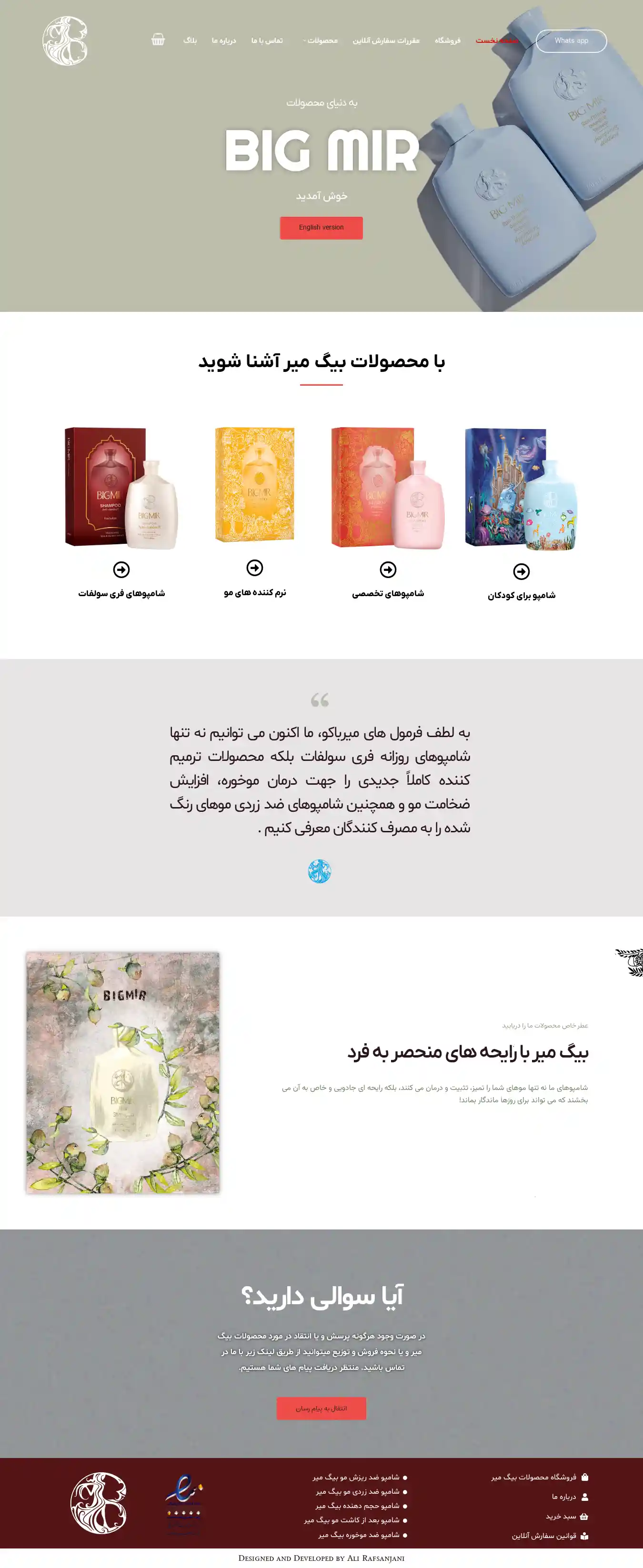
Task: Expand the محصولات dropdown menu
Action: [x=321, y=41]
